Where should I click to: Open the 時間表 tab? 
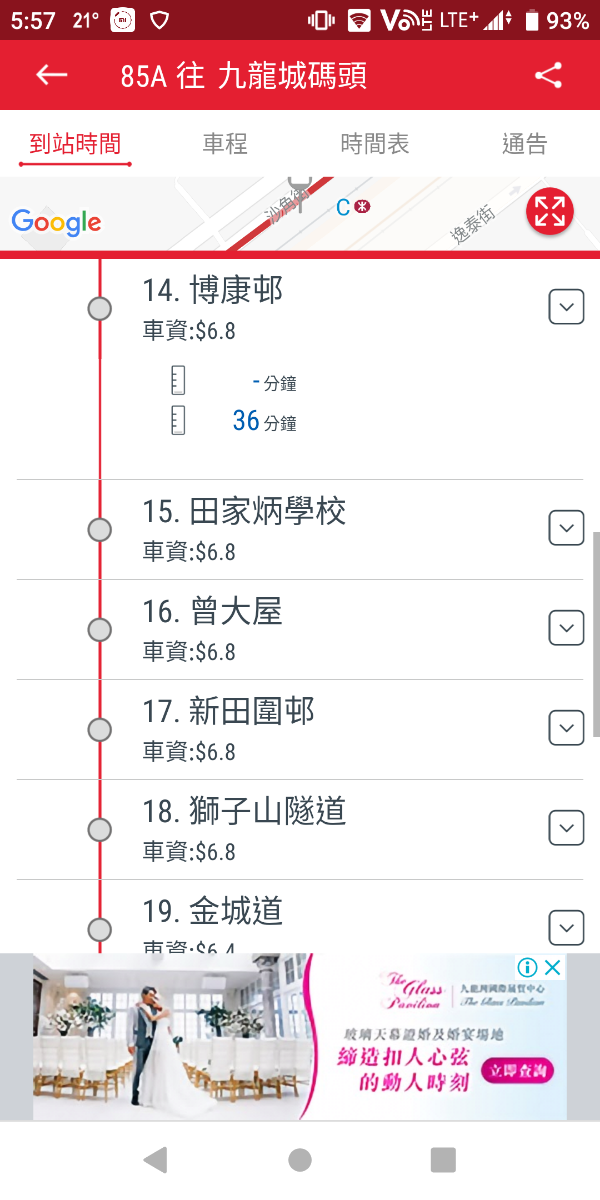pyautogui.click(x=375, y=144)
